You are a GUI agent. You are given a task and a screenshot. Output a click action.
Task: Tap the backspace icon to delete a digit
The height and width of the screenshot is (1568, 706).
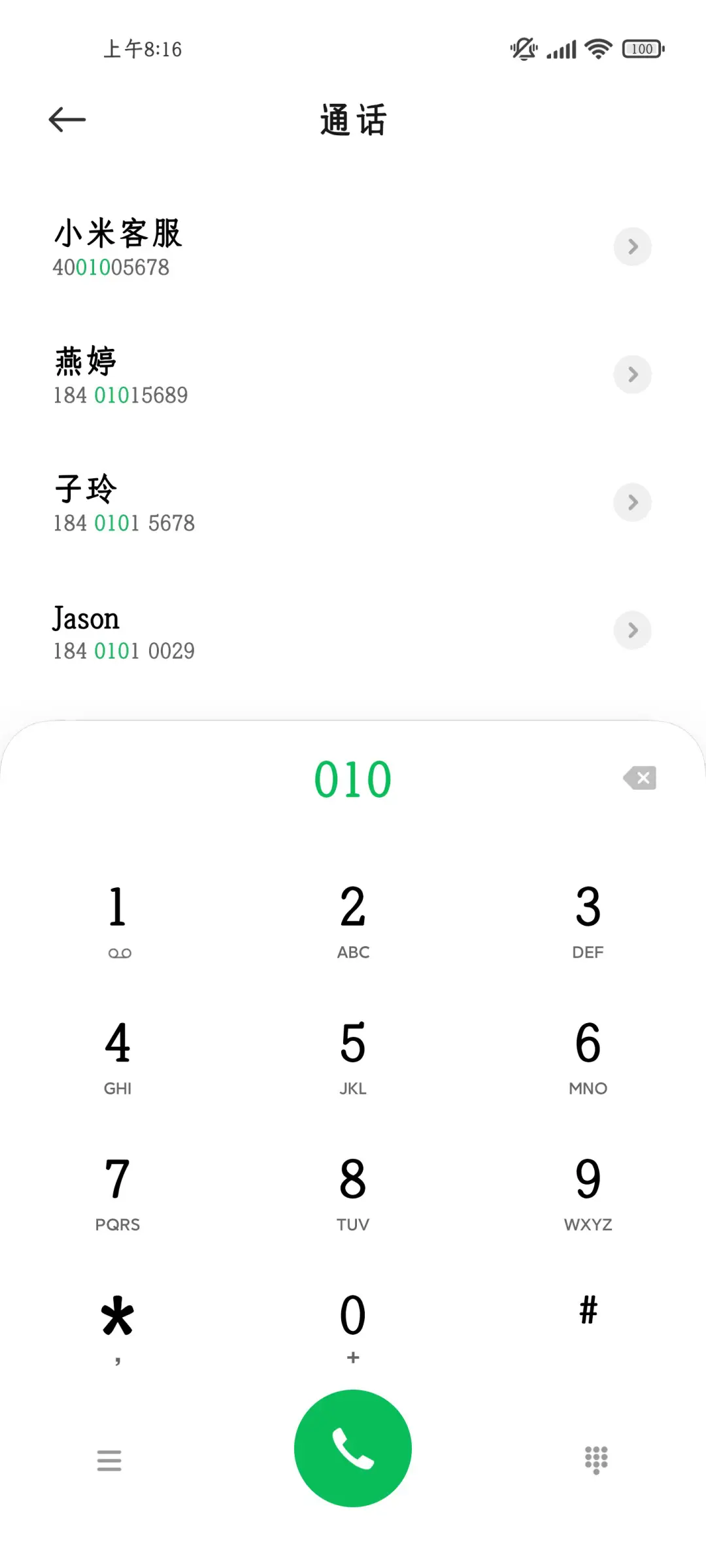639,777
